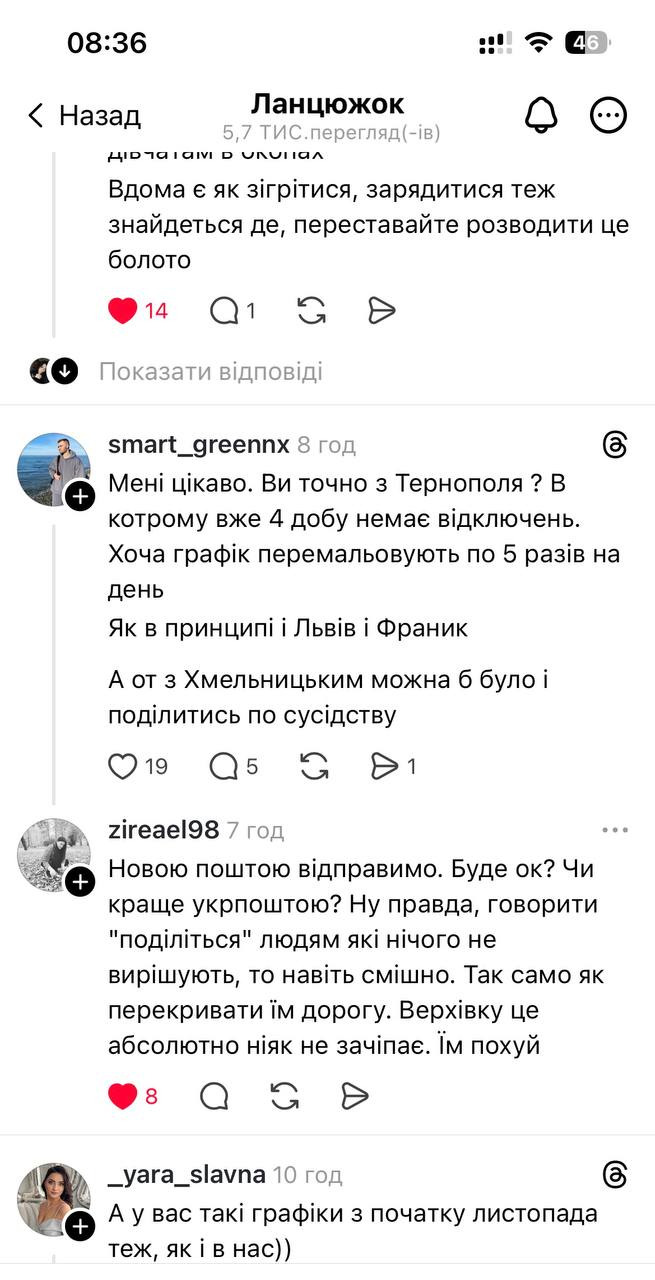Share the comment with 14 likes

382,311
